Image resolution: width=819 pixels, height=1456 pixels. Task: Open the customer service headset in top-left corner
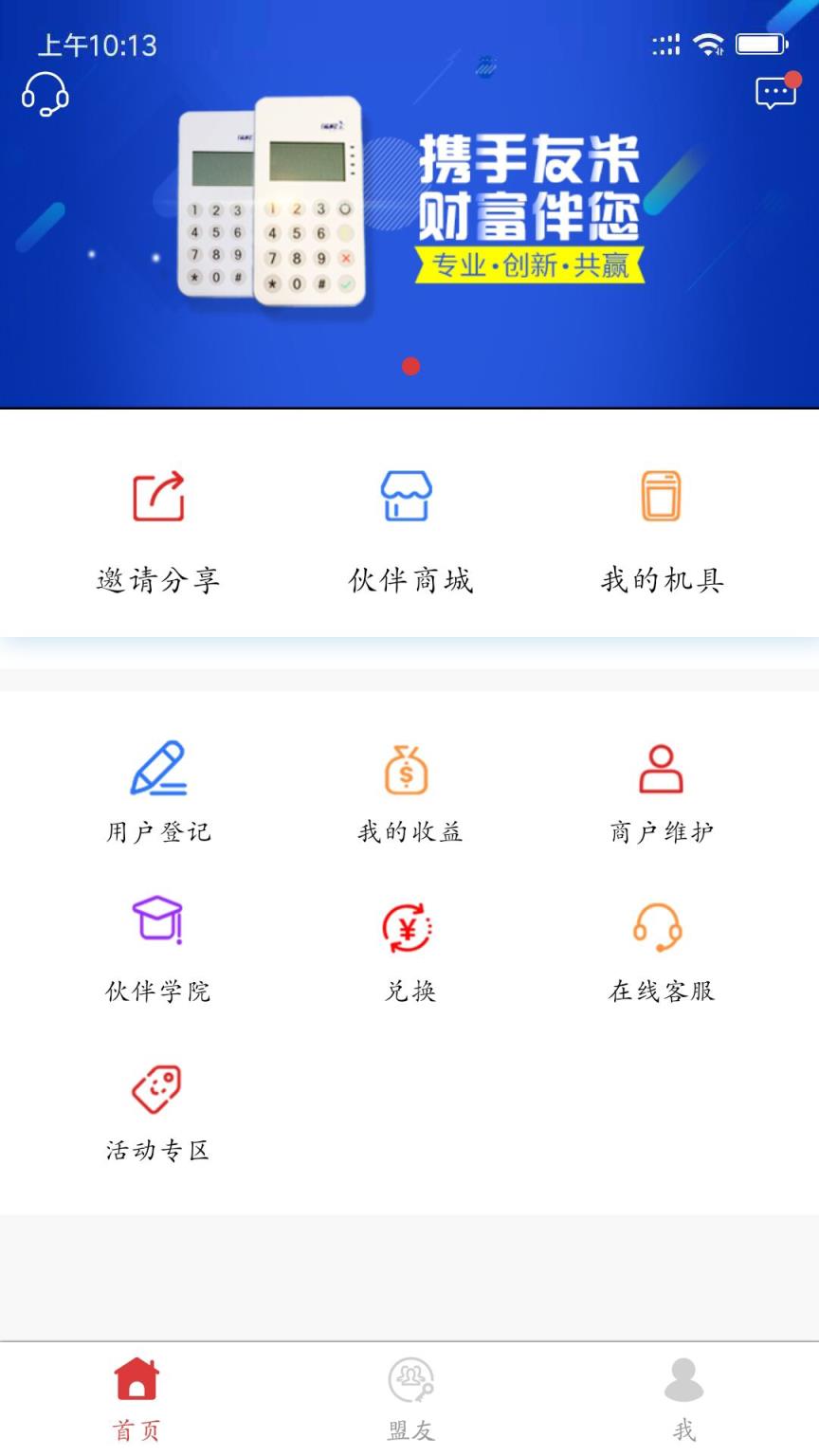[x=43, y=95]
